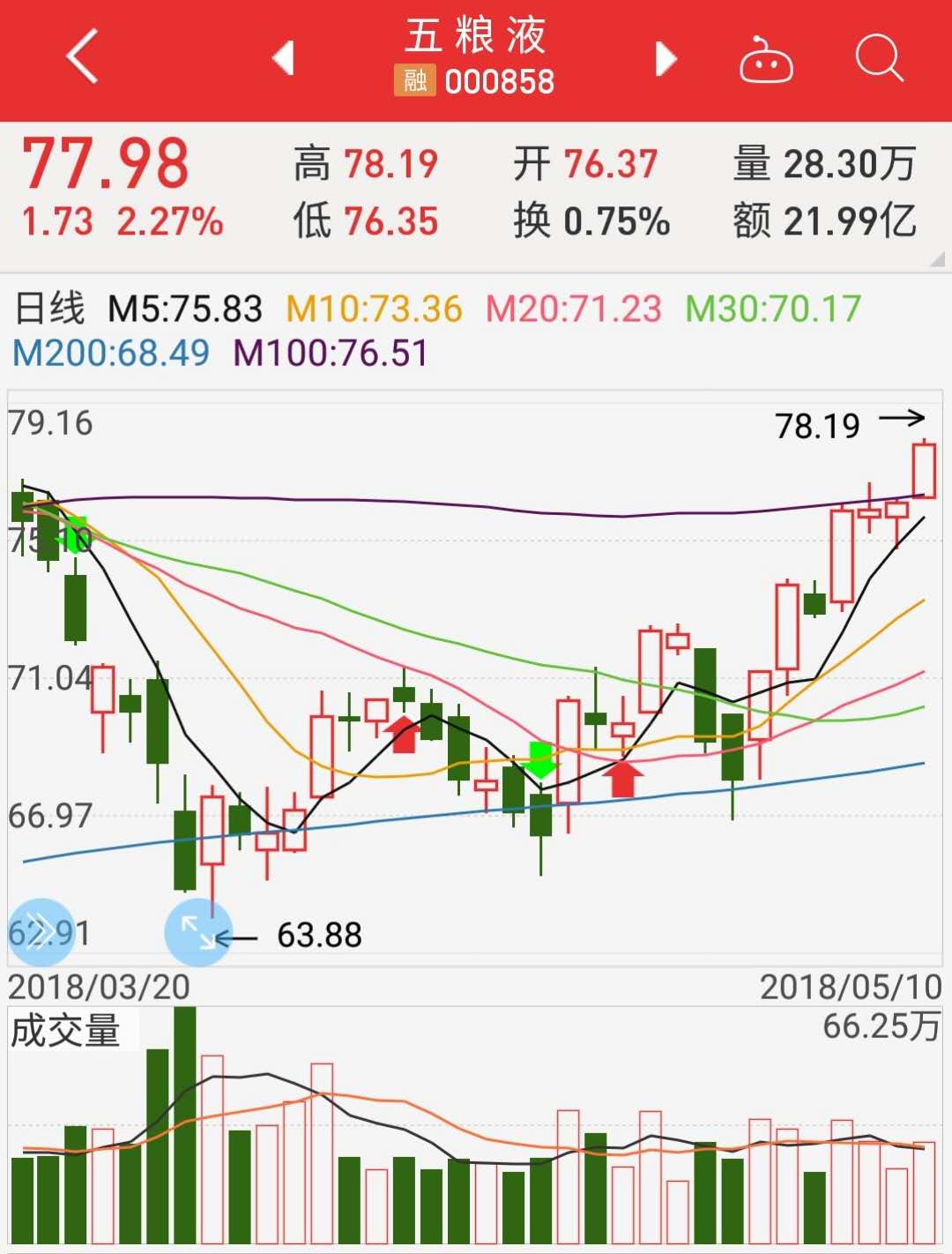The height and width of the screenshot is (1254, 952).
Task: Expand the quote details corner triangle
Action: [x=937, y=260]
